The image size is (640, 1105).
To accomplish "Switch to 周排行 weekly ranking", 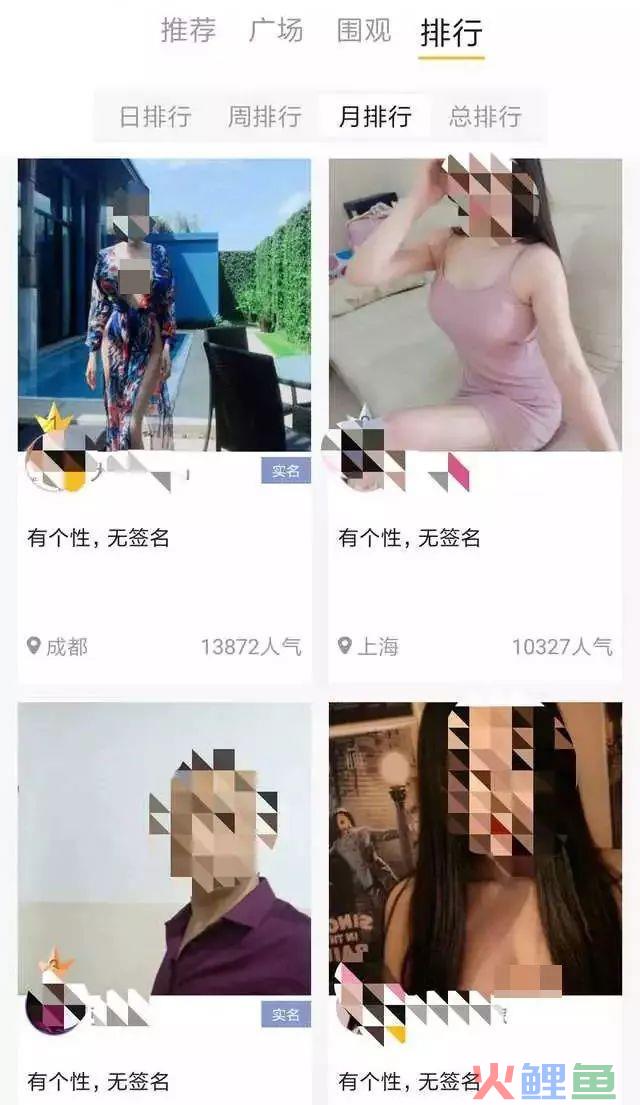I will pos(264,116).
